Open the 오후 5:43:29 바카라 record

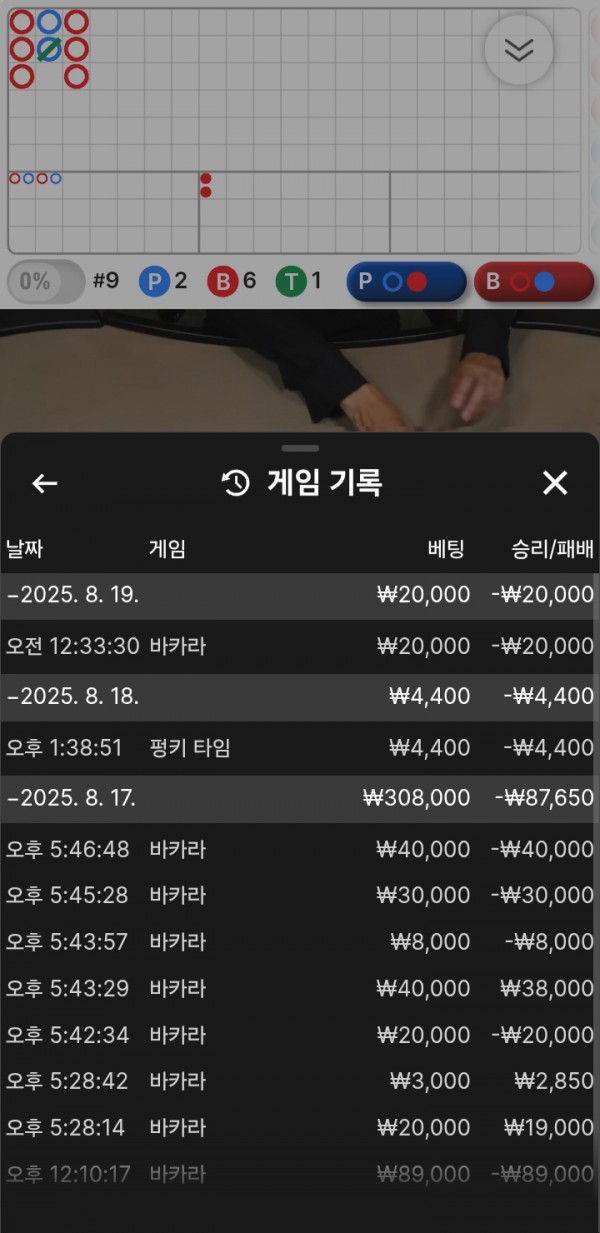pyautogui.click(x=299, y=989)
